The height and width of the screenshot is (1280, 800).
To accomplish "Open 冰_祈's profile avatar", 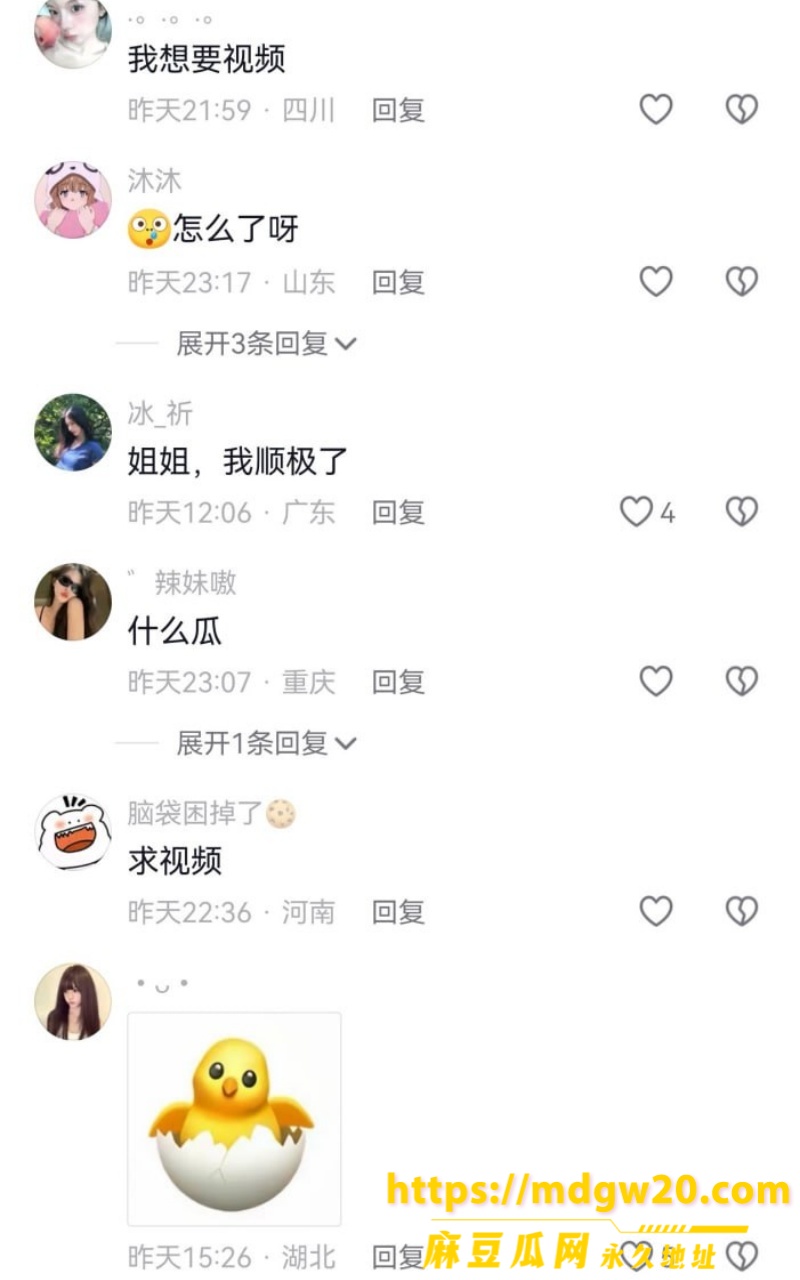I will pyautogui.click(x=73, y=432).
